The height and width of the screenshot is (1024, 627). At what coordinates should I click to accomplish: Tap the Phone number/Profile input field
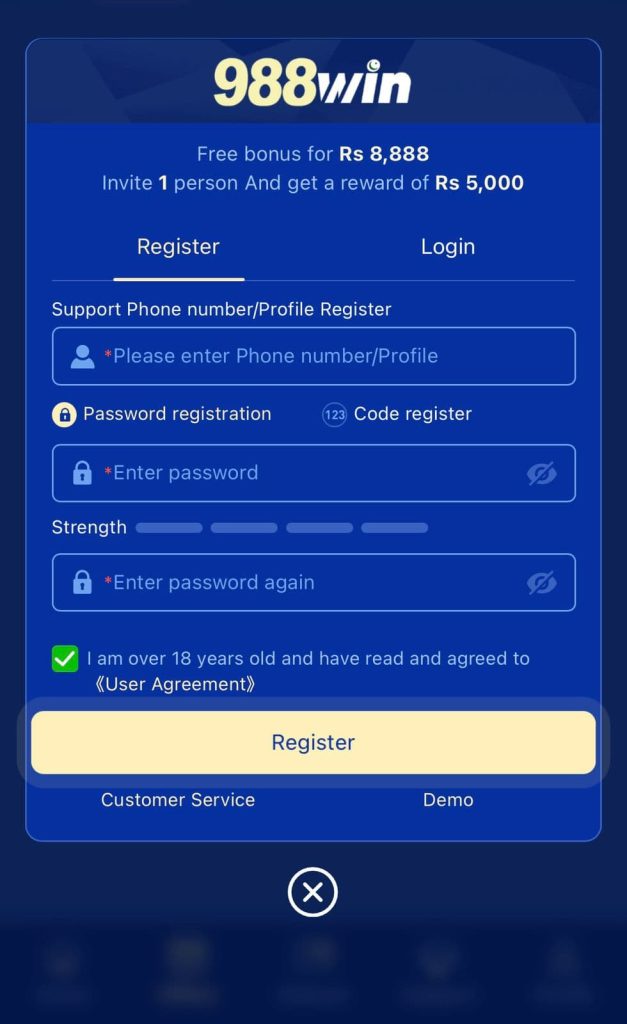pyautogui.click(x=330, y=356)
